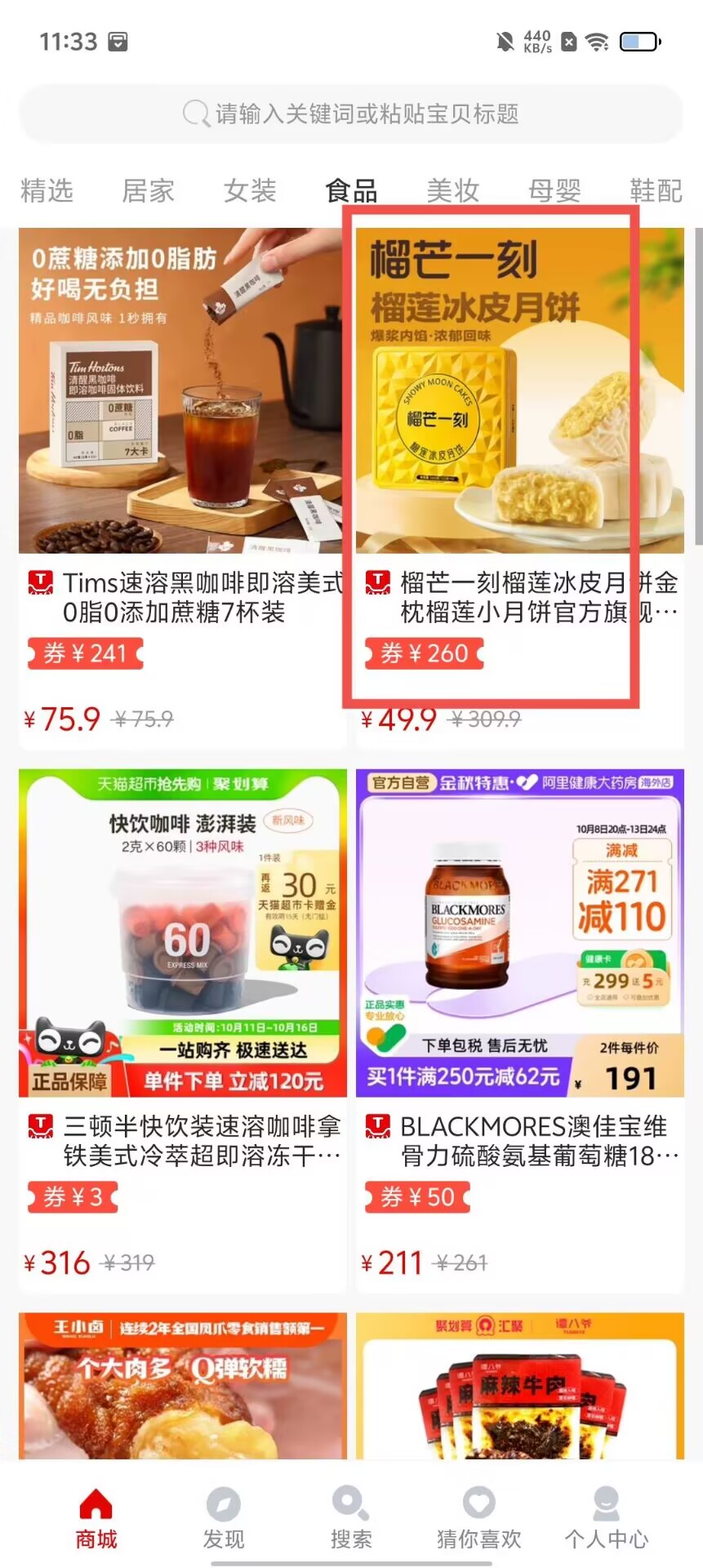Tap the keyword search input field

(x=351, y=114)
